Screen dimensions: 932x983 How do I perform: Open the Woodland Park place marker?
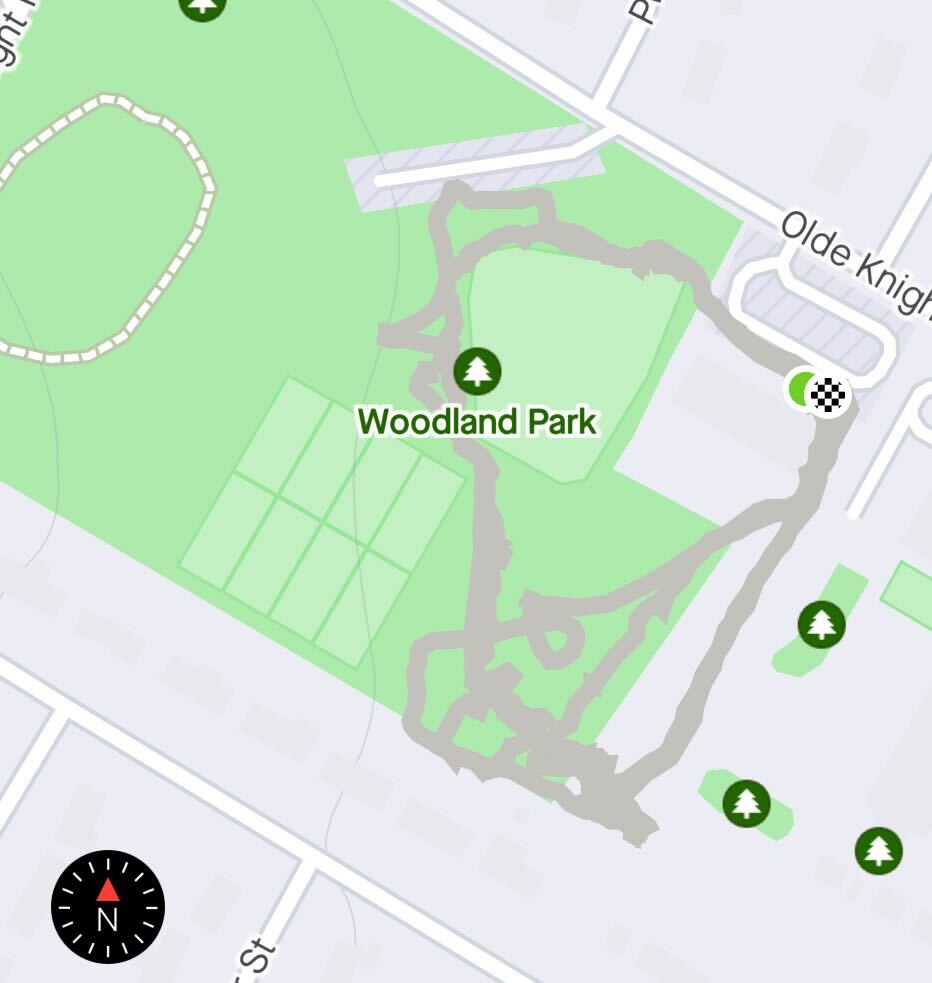click(x=477, y=371)
